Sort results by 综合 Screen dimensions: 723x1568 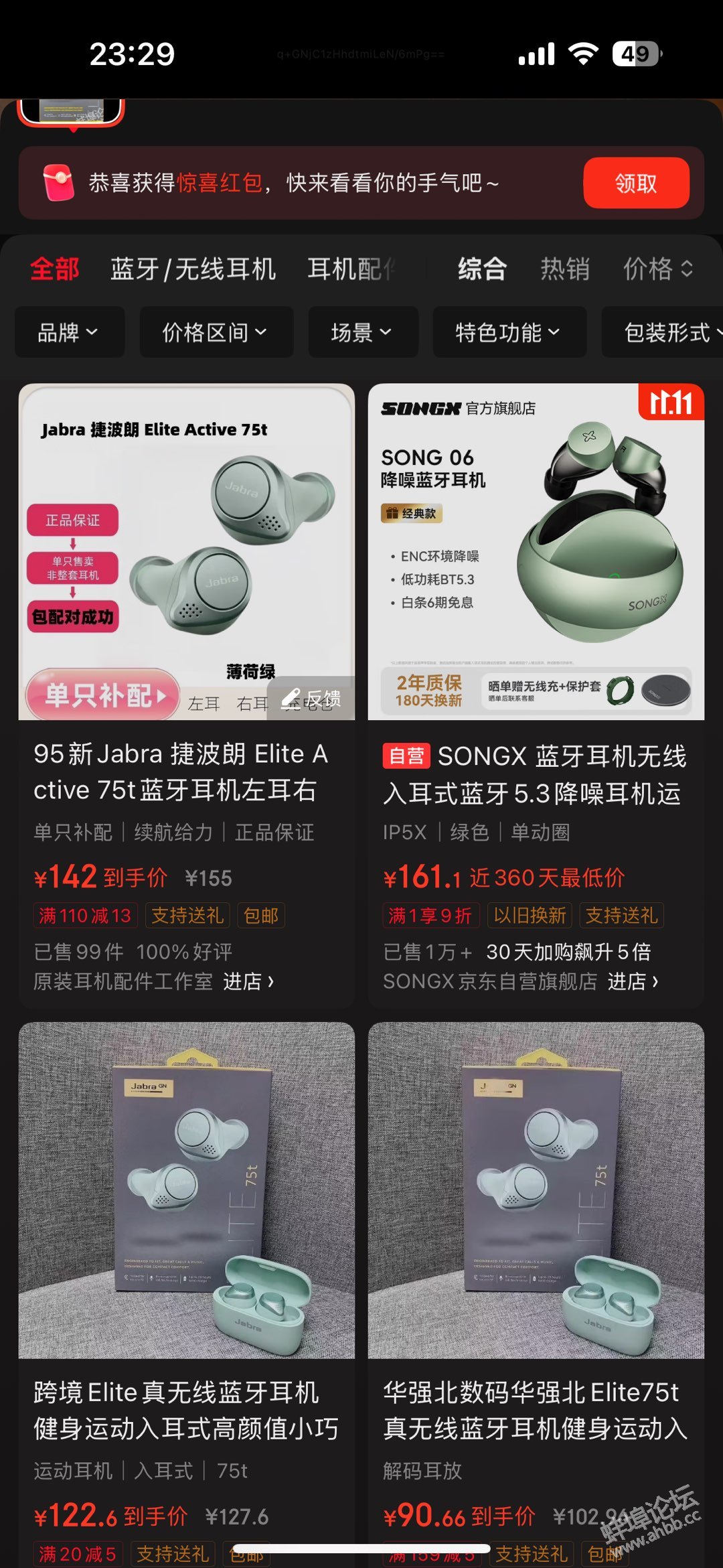(x=482, y=269)
